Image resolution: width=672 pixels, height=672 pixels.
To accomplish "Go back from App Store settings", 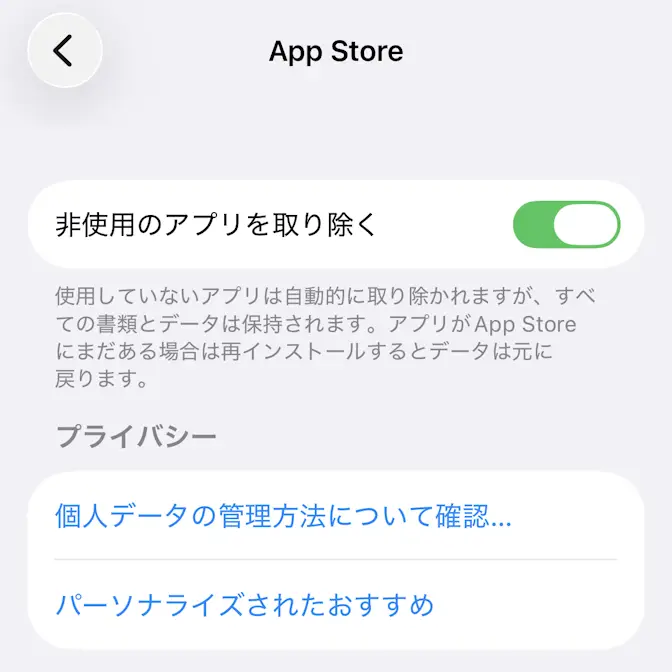I will 65,51.
